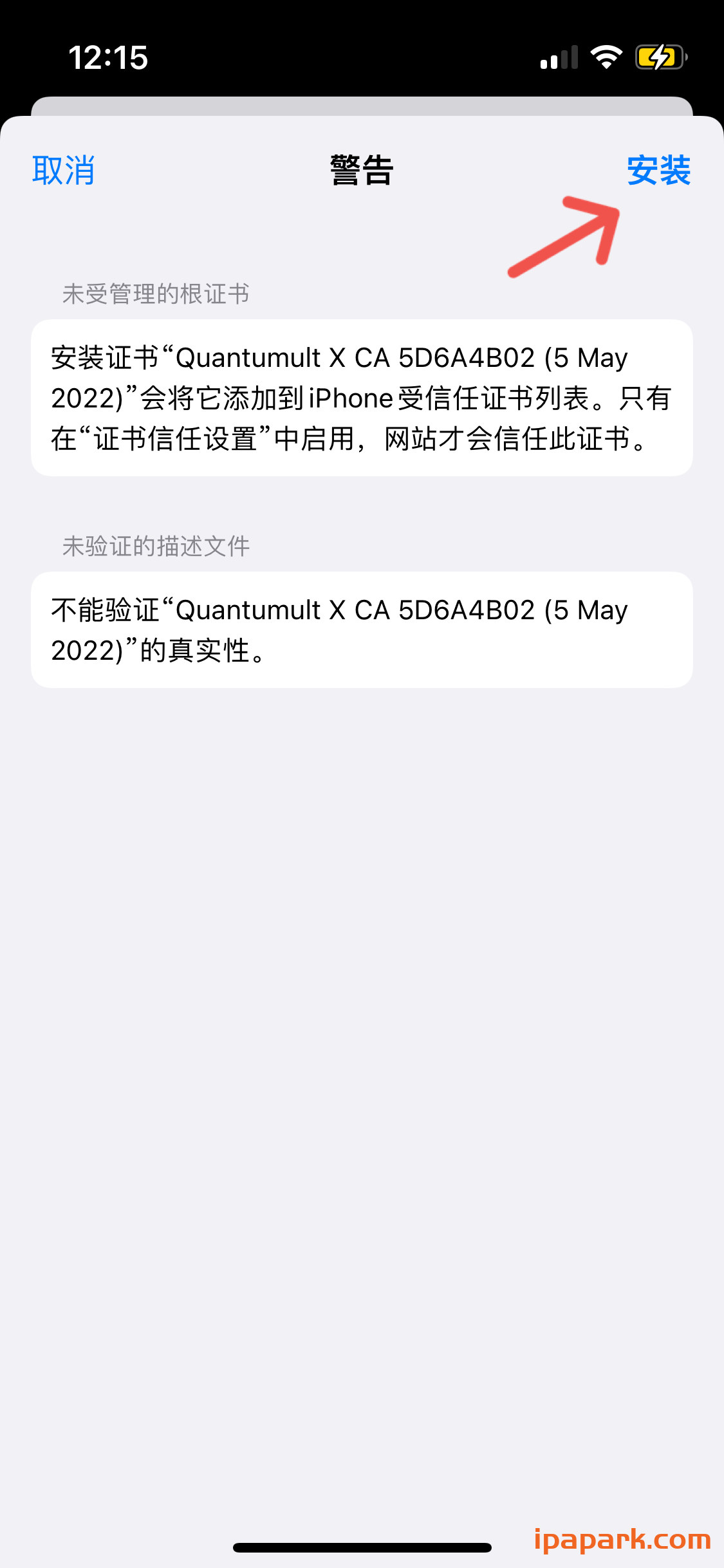Tap the 警告 title in the navigation bar

(x=362, y=171)
